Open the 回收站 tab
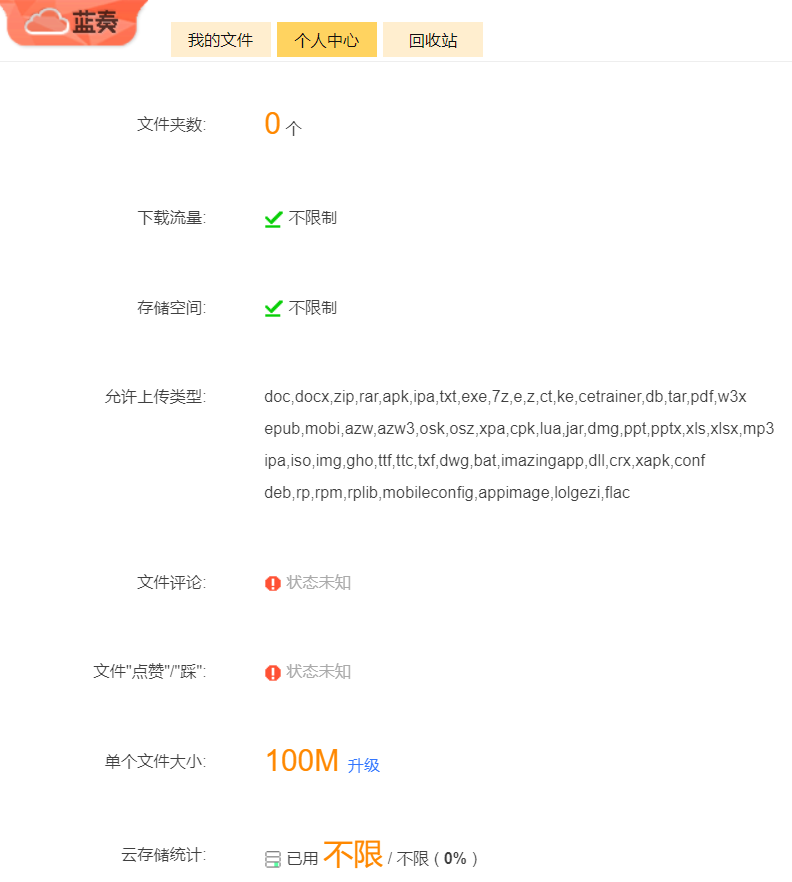792x882 pixels. (433, 40)
